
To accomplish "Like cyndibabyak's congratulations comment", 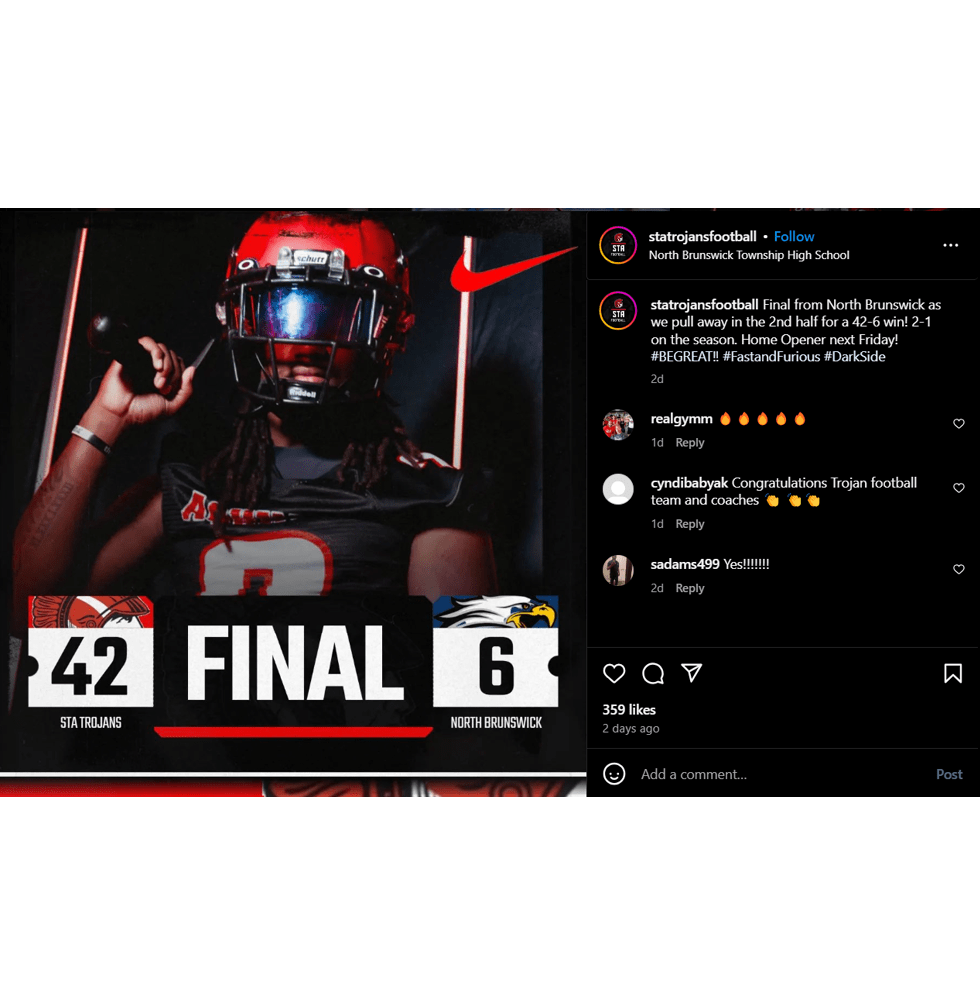I will (x=958, y=488).
